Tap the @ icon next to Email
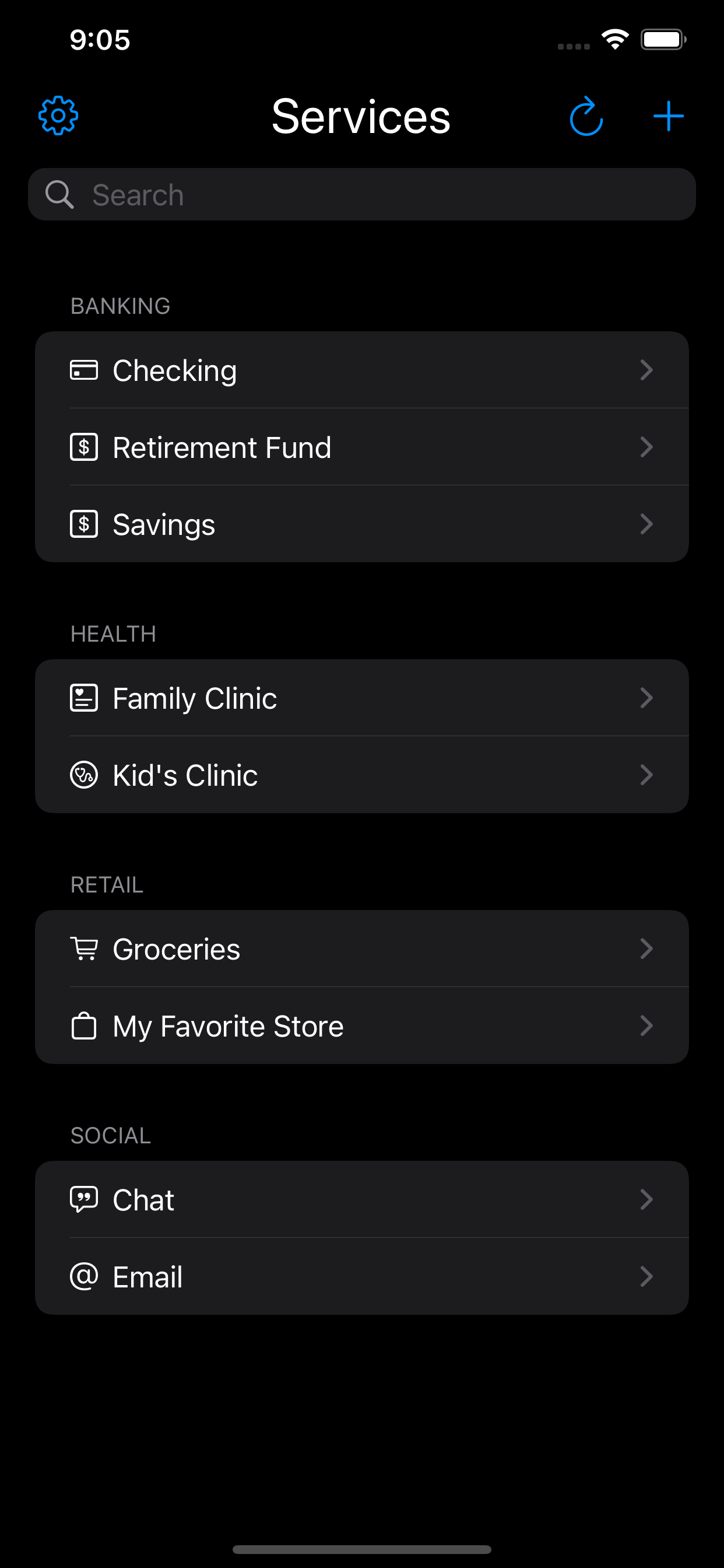The height and width of the screenshot is (1568, 724). [84, 1276]
